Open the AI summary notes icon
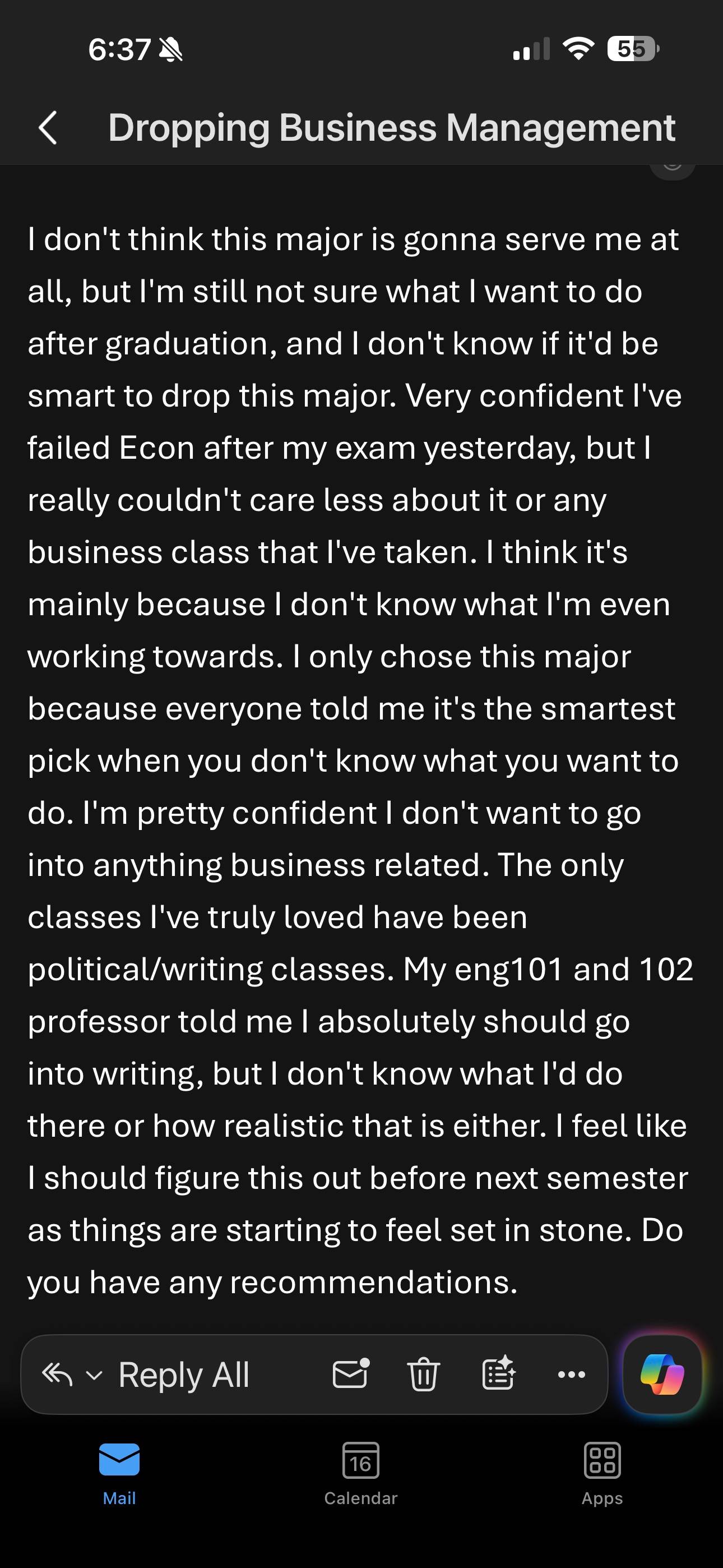Viewport: 723px width, 1568px height. pos(498,1373)
